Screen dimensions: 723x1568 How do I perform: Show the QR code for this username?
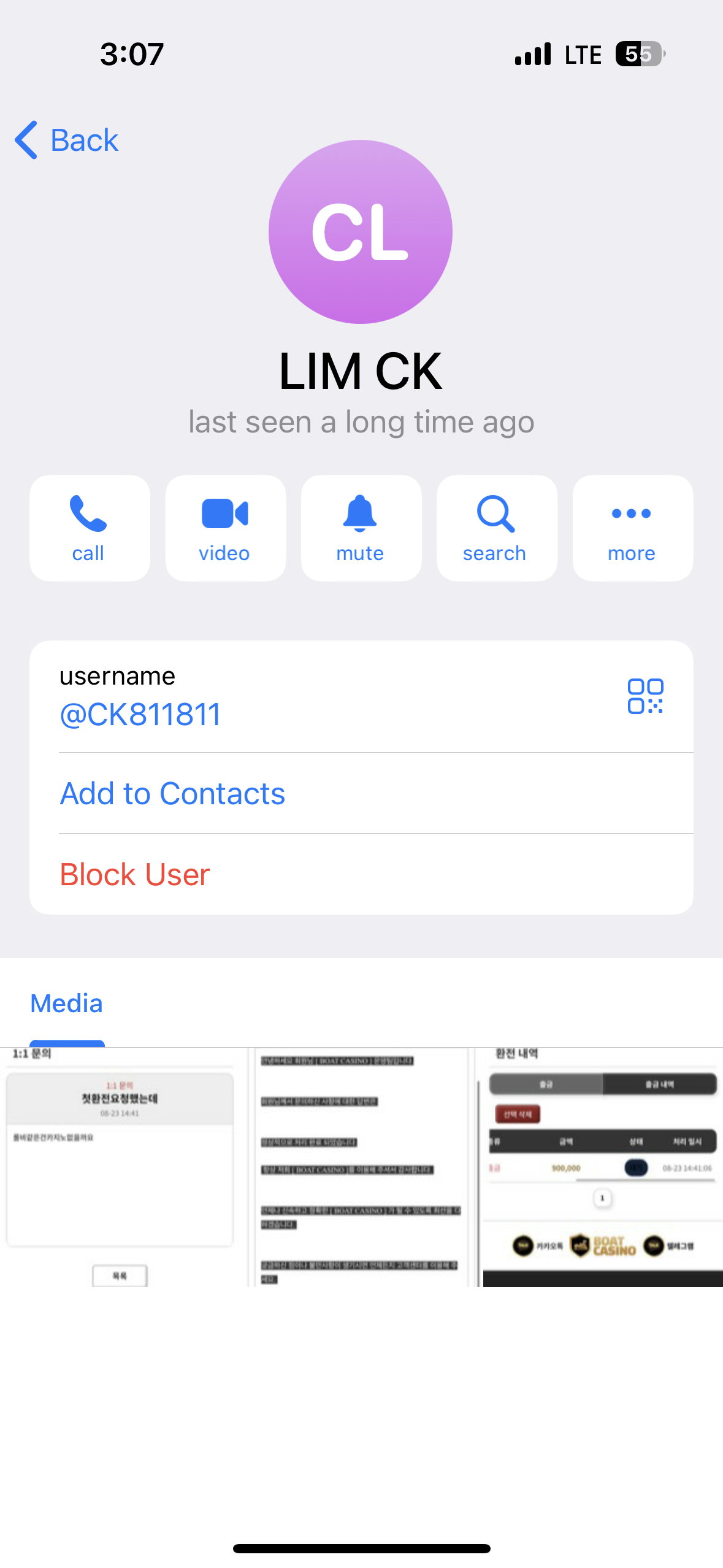[x=645, y=696]
